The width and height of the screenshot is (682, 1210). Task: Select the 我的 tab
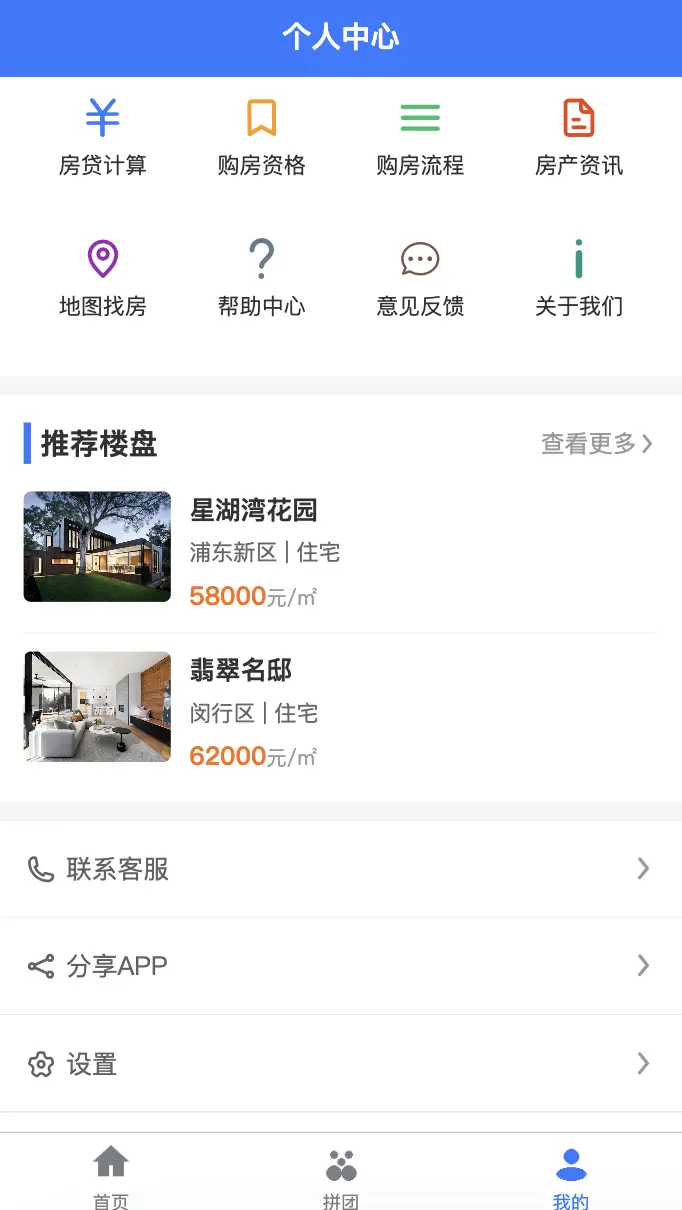click(x=571, y=1175)
